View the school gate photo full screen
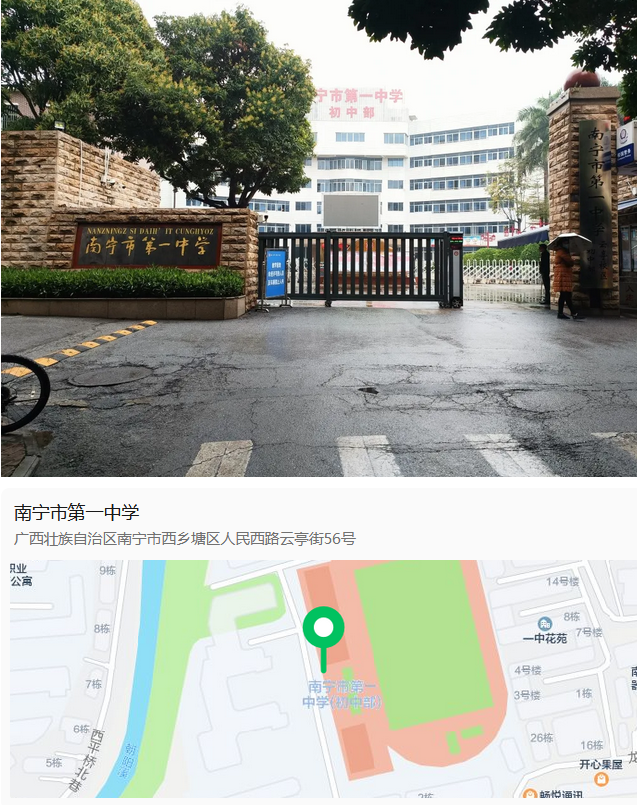 pyautogui.click(x=318, y=238)
